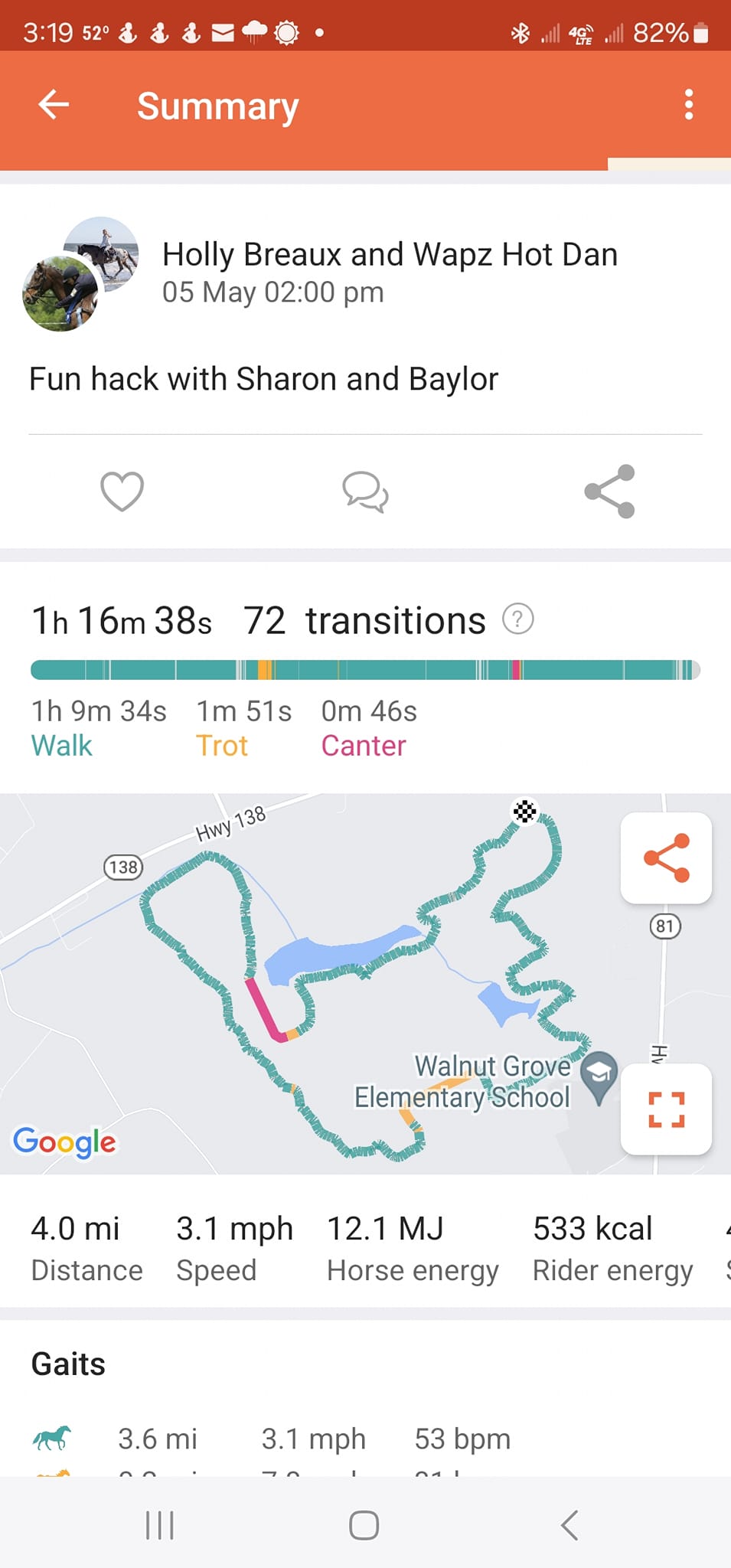Open the overflow menu in the app bar

pyautogui.click(x=689, y=105)
